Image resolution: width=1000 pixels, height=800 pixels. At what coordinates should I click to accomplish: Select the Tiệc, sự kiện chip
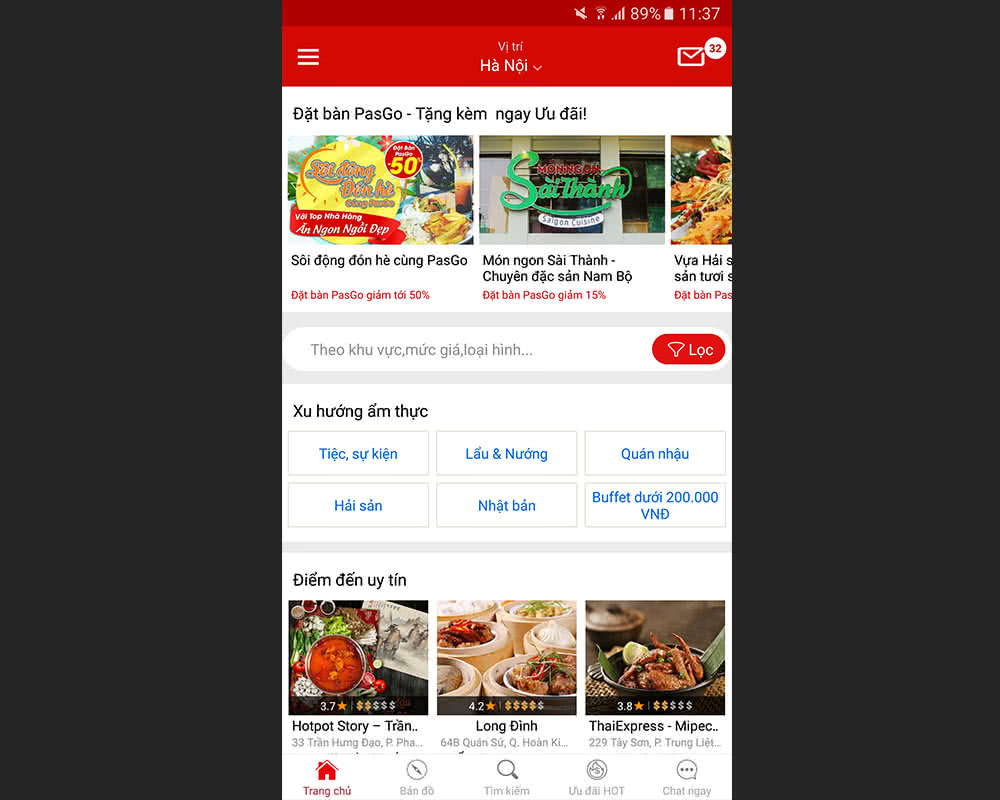pyautogui.click(x=358, y=454)
